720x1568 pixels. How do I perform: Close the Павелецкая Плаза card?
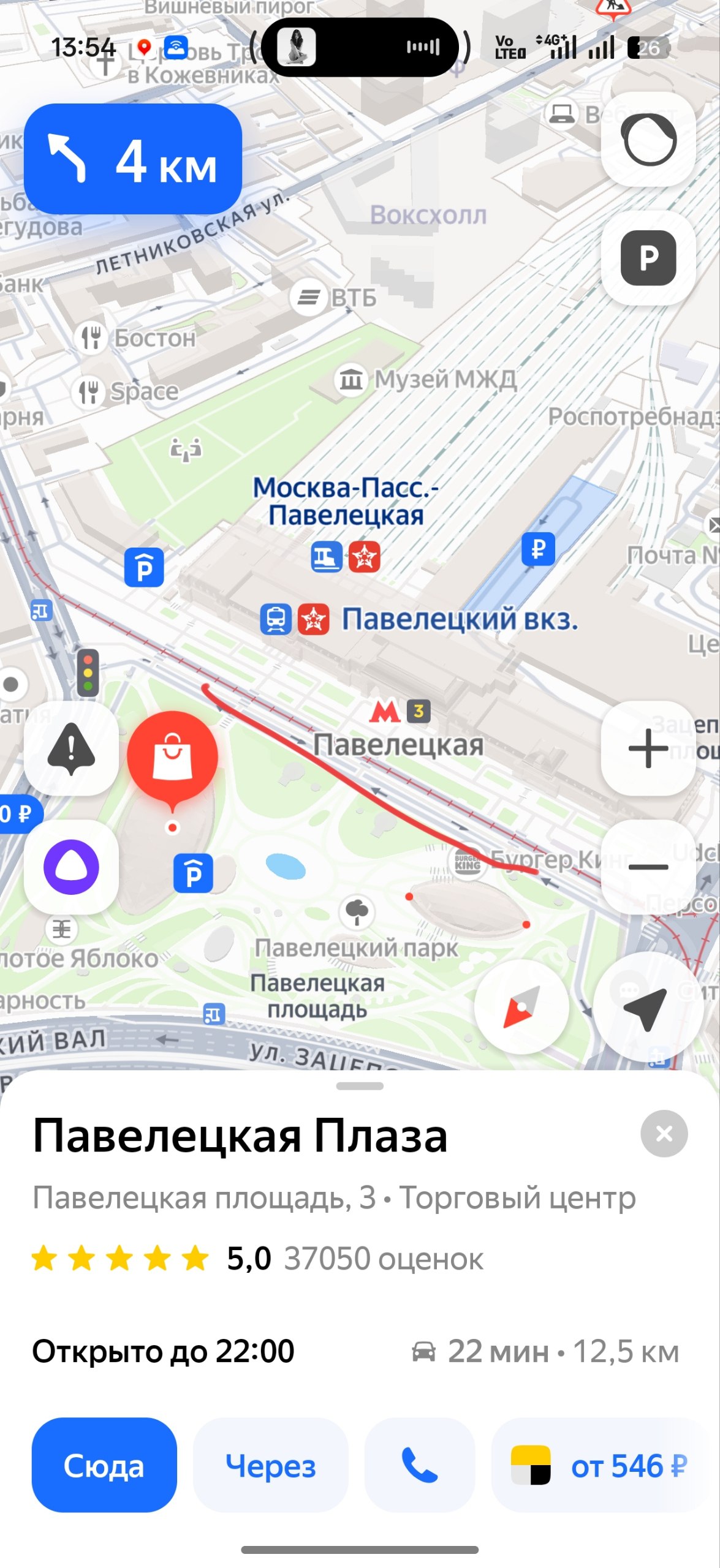click(664, 1134)
